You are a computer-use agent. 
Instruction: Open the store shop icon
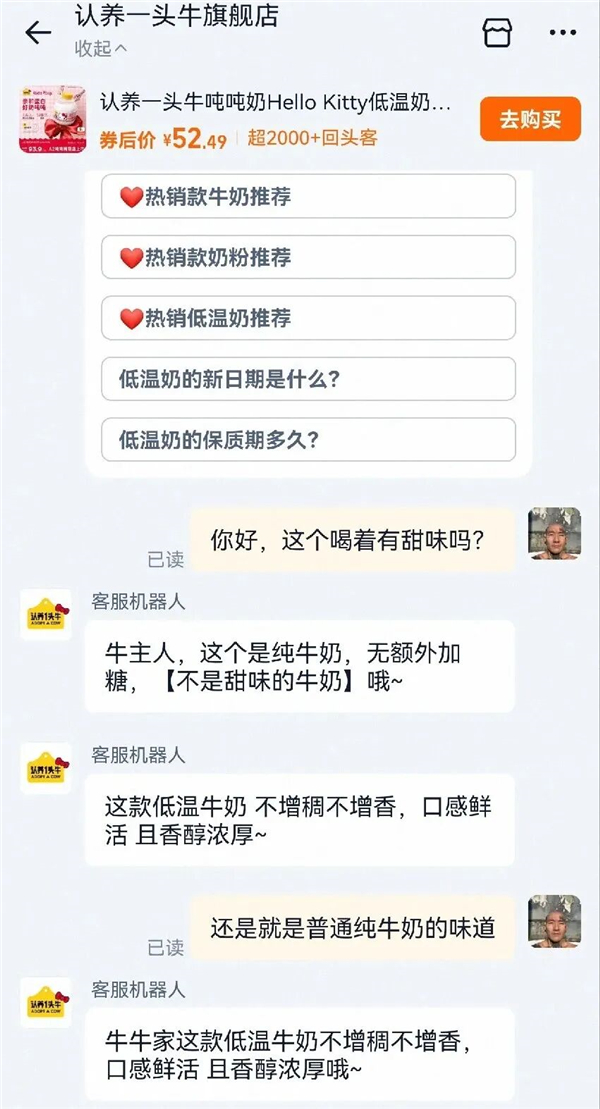click(x=496, y=33)
